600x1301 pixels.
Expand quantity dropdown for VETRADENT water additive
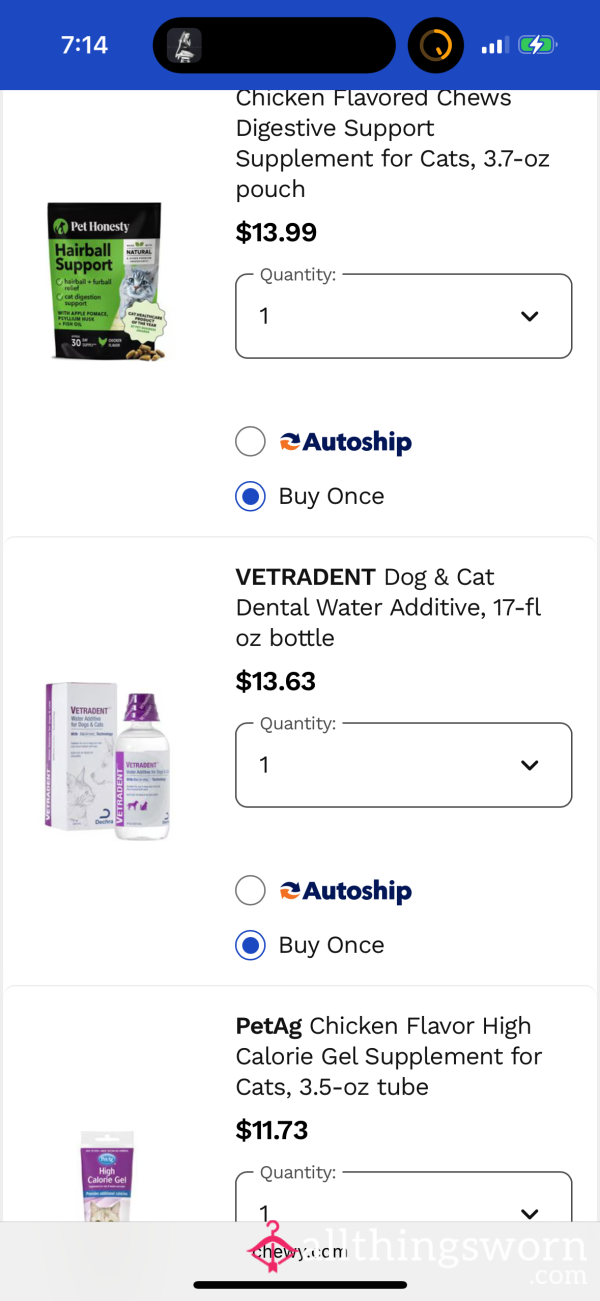pyautogui.click(x=403, y=765)
